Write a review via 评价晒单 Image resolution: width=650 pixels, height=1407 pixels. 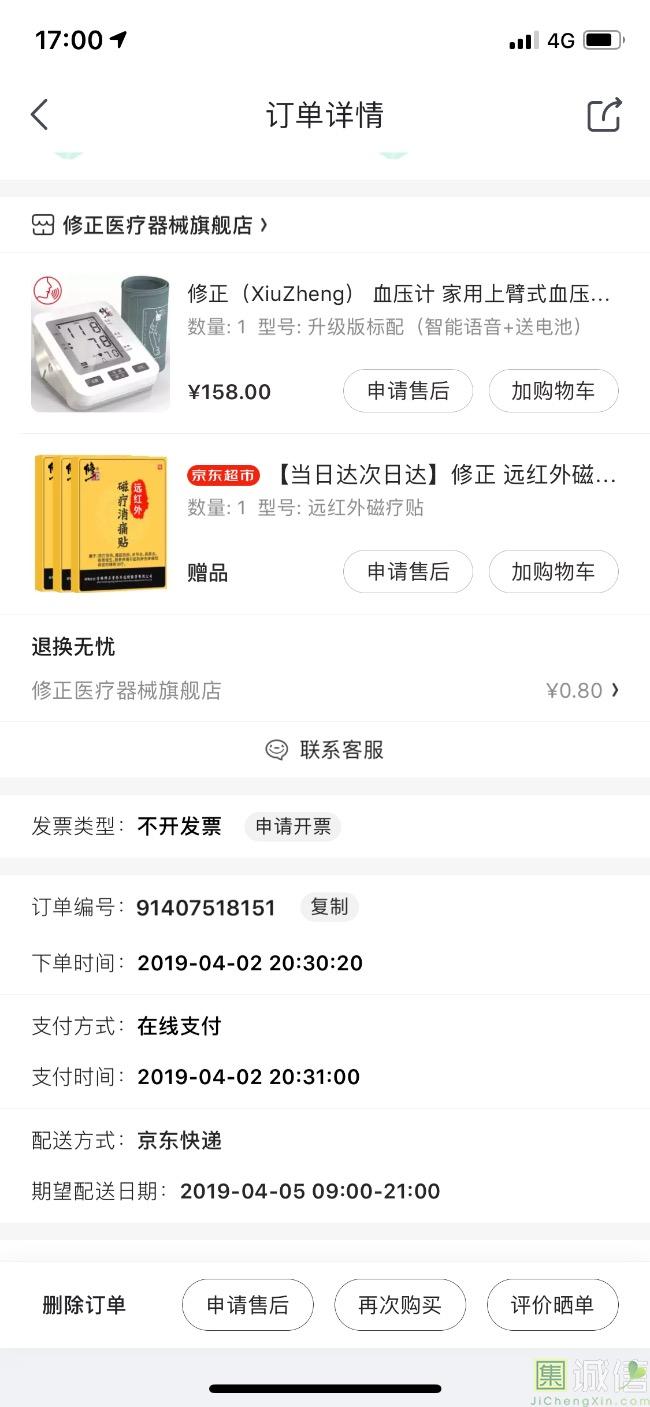552,1305
